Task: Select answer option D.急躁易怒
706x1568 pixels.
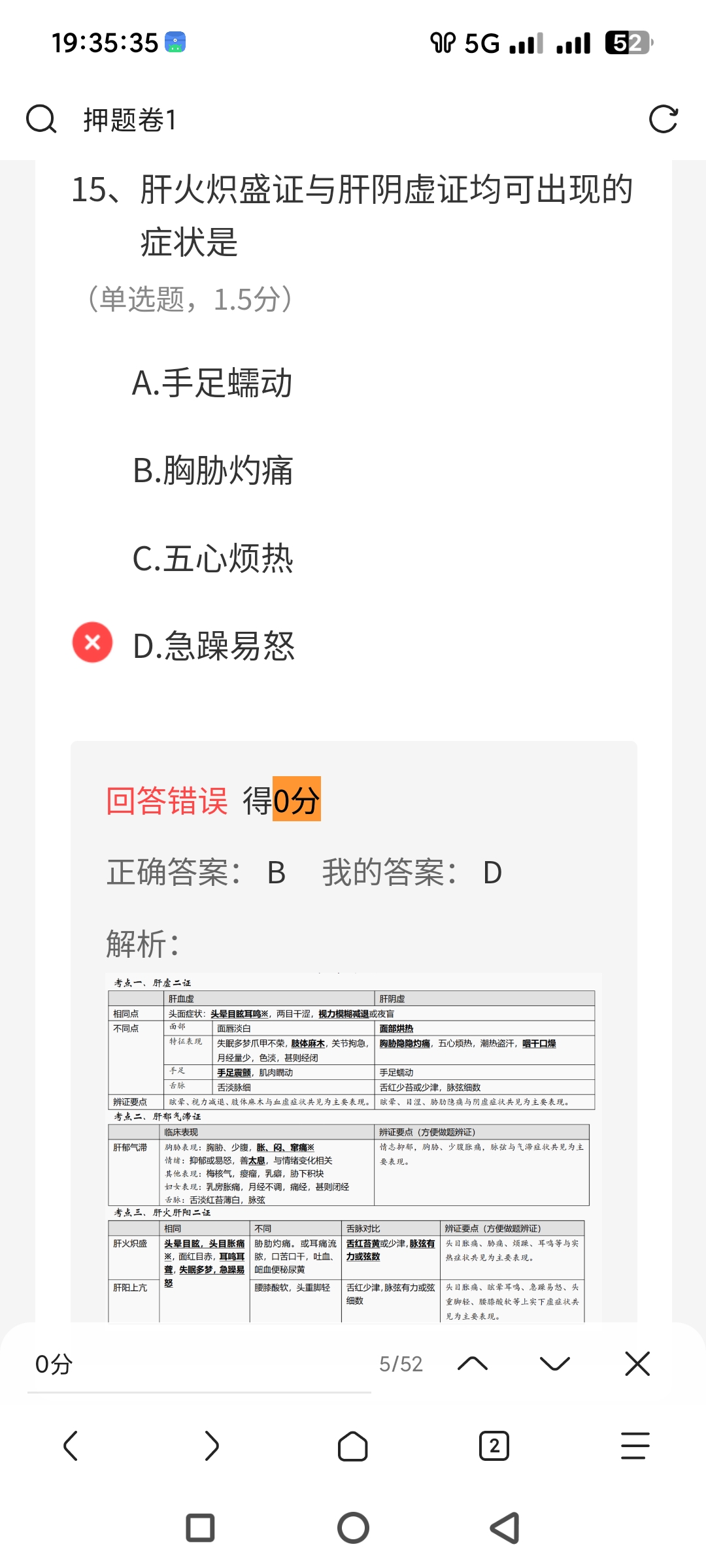Action: pos(214,646)
